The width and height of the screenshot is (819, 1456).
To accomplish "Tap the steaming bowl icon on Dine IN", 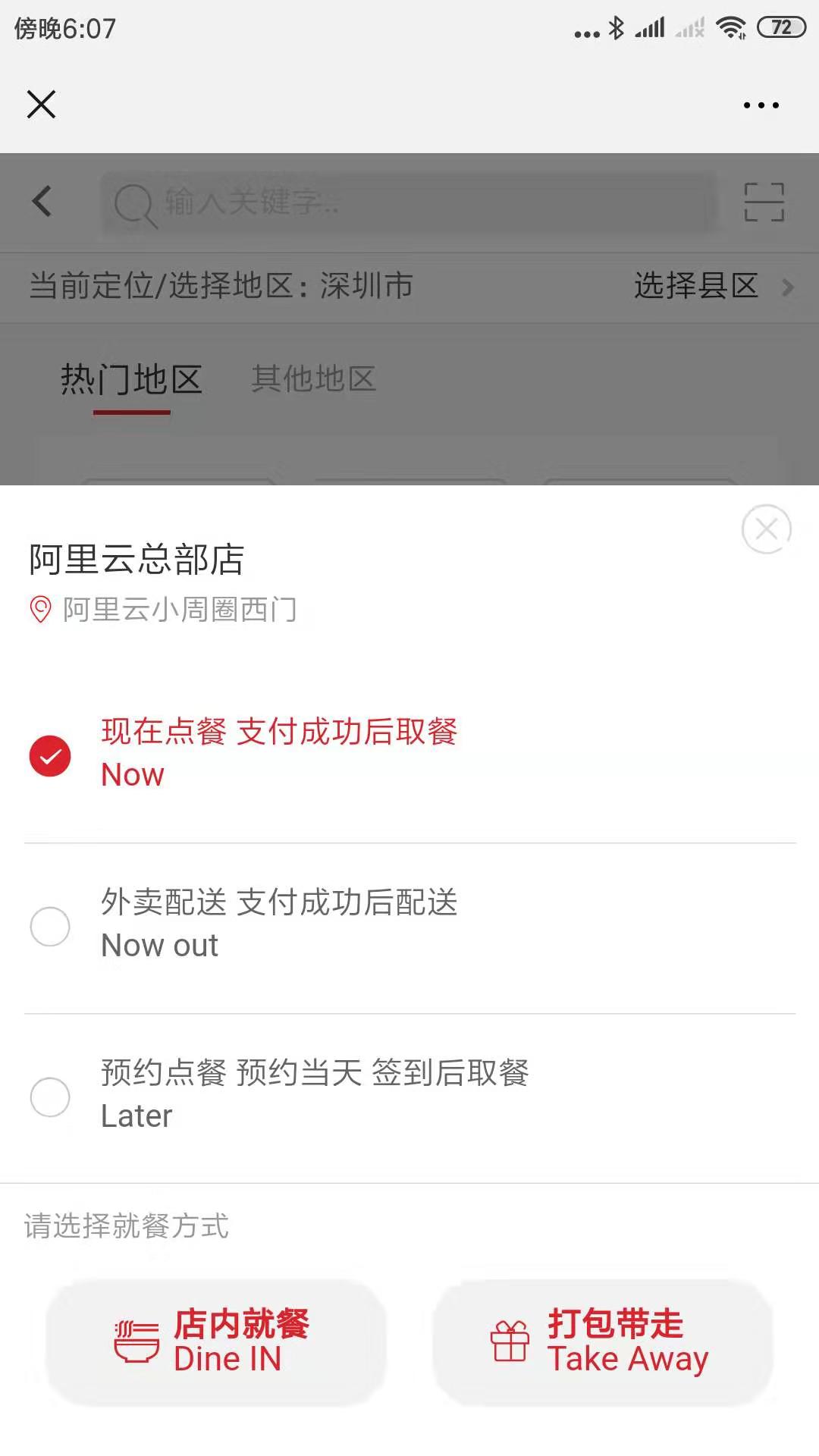I will [135, 1341].
